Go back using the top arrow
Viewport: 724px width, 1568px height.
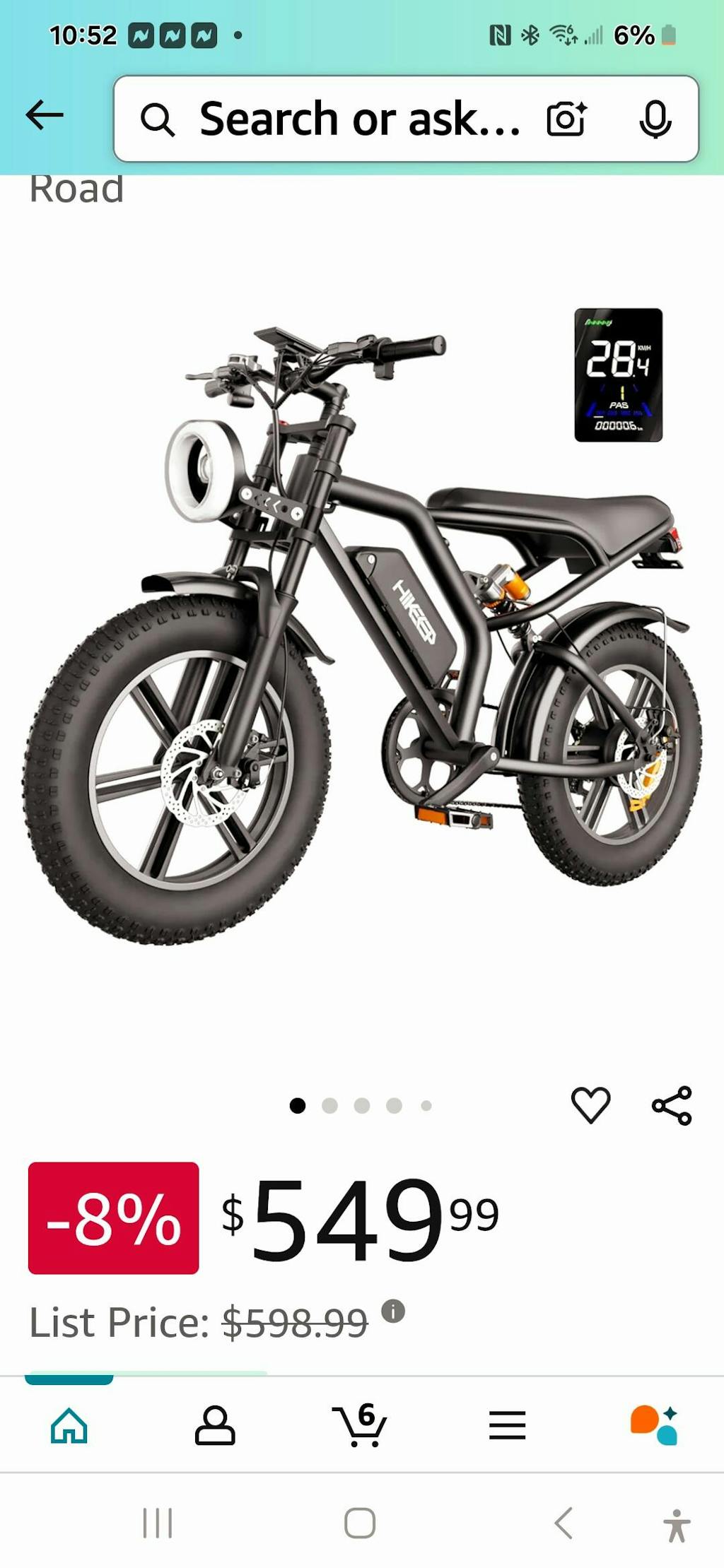click(45, 116)
